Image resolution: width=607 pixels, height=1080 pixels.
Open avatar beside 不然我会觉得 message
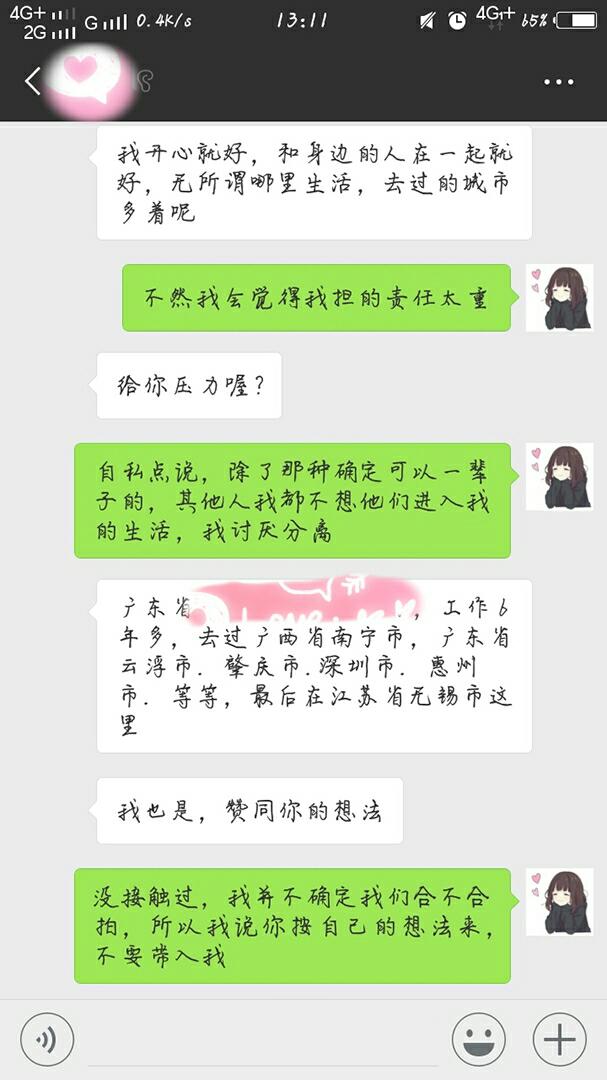click(x=559, y=299)
